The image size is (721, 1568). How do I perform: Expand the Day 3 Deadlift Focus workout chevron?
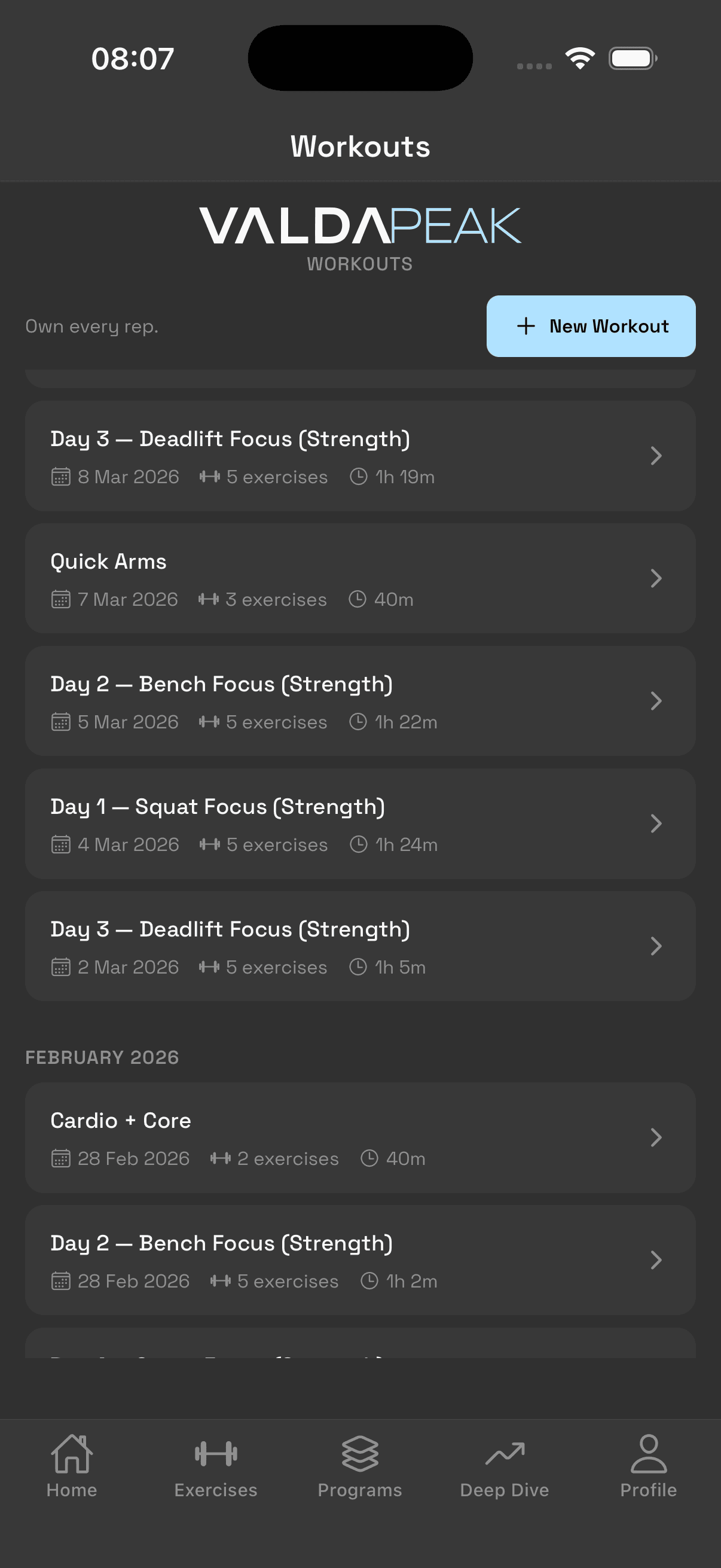tap(656, 455)
